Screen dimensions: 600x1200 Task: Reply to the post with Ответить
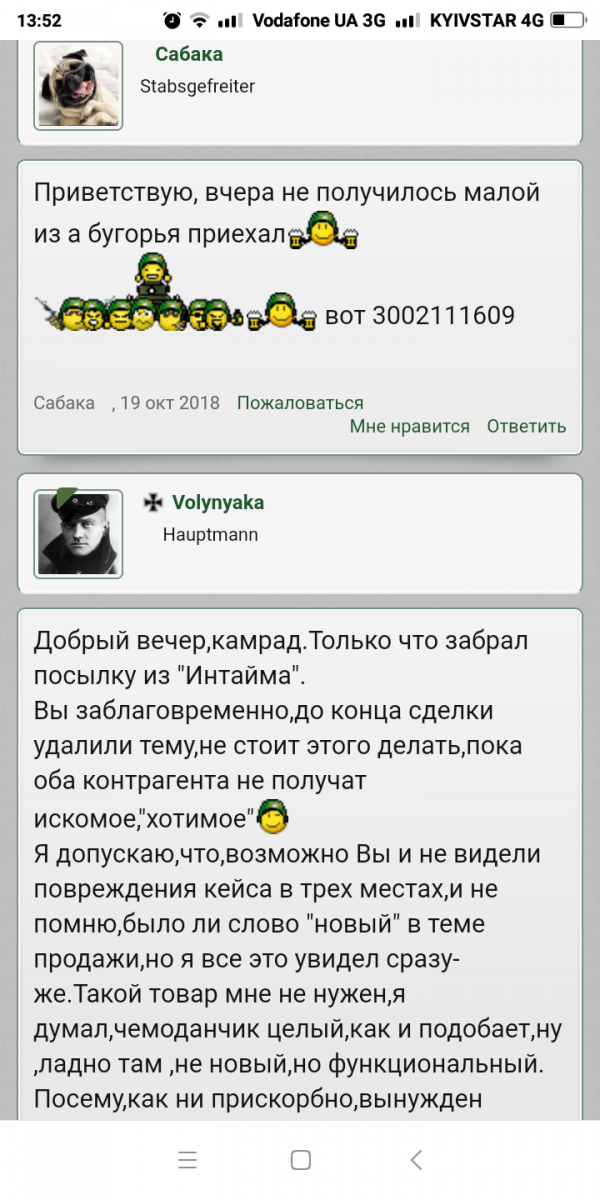(x=526, y=427)
